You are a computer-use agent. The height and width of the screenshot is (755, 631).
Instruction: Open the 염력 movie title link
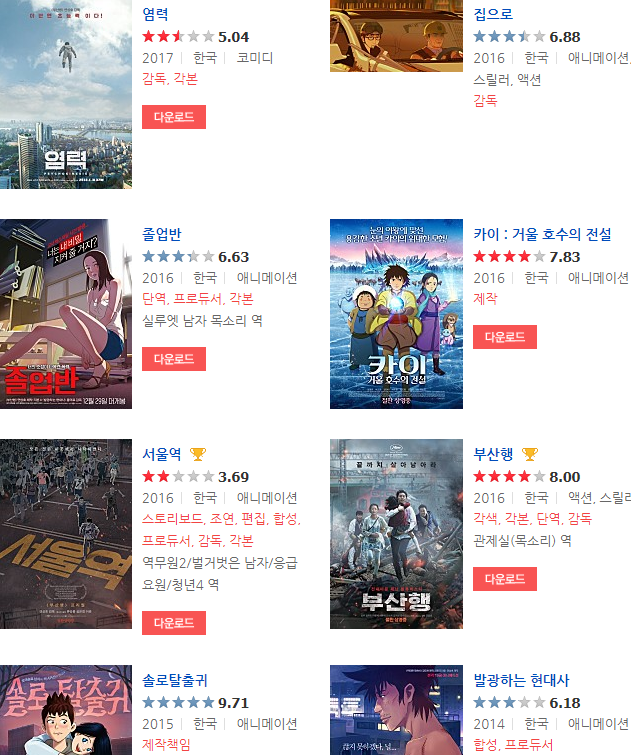coord(156,14)
